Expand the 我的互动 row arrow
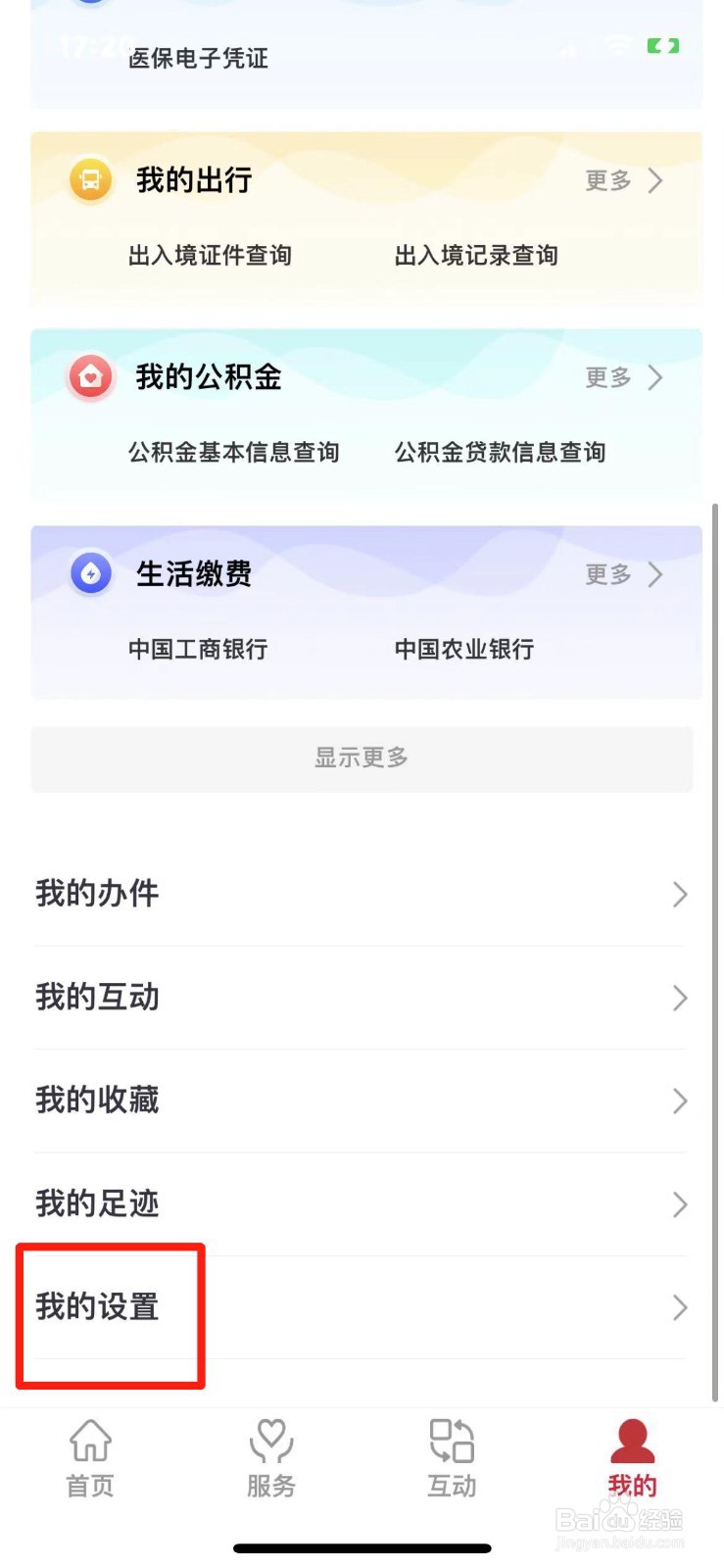This screenshot has height=1568, width=724. click(x=680, y=998)
